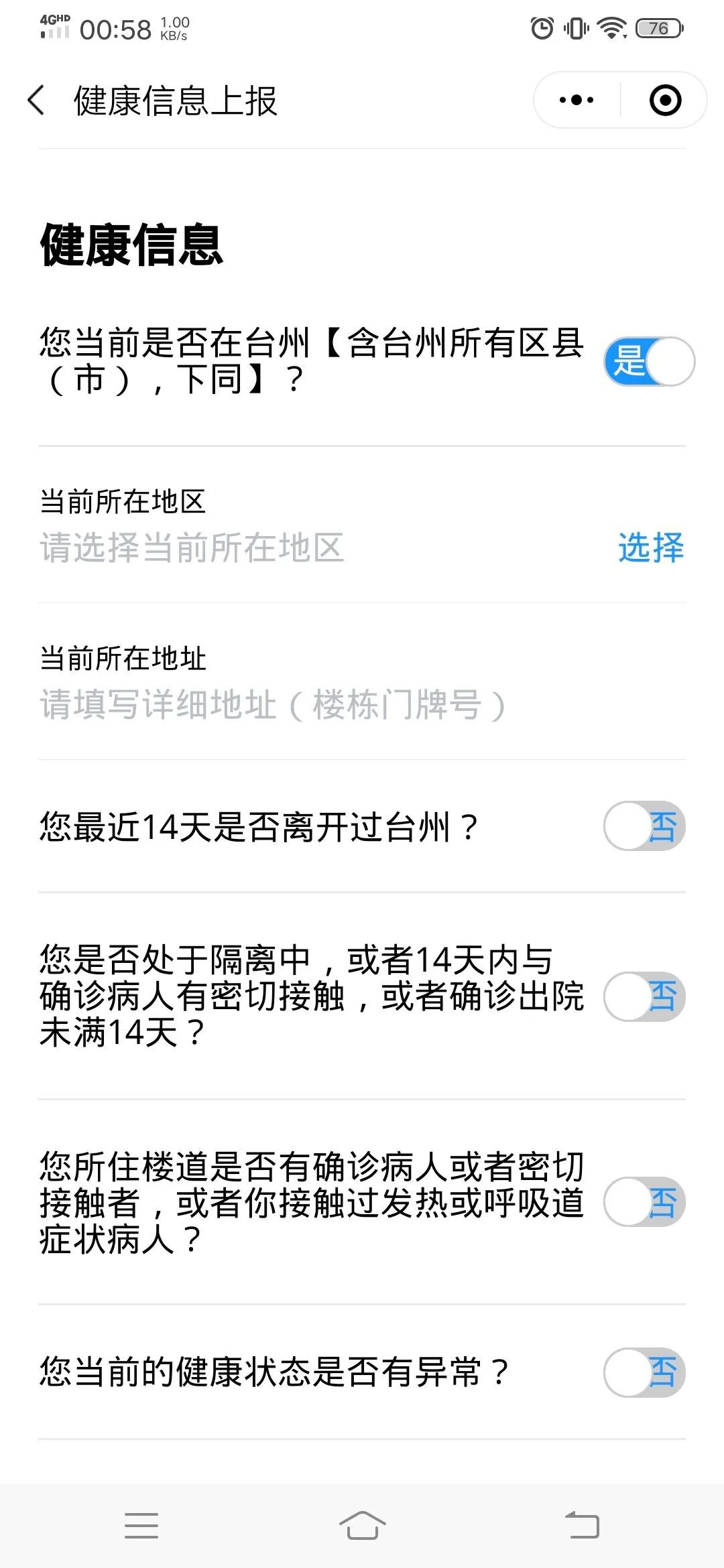Toggle the 是否处于隔离中 quarantine switch
Image resolution: width=724 pixels, height=1568 pixels.
[644, 996]
